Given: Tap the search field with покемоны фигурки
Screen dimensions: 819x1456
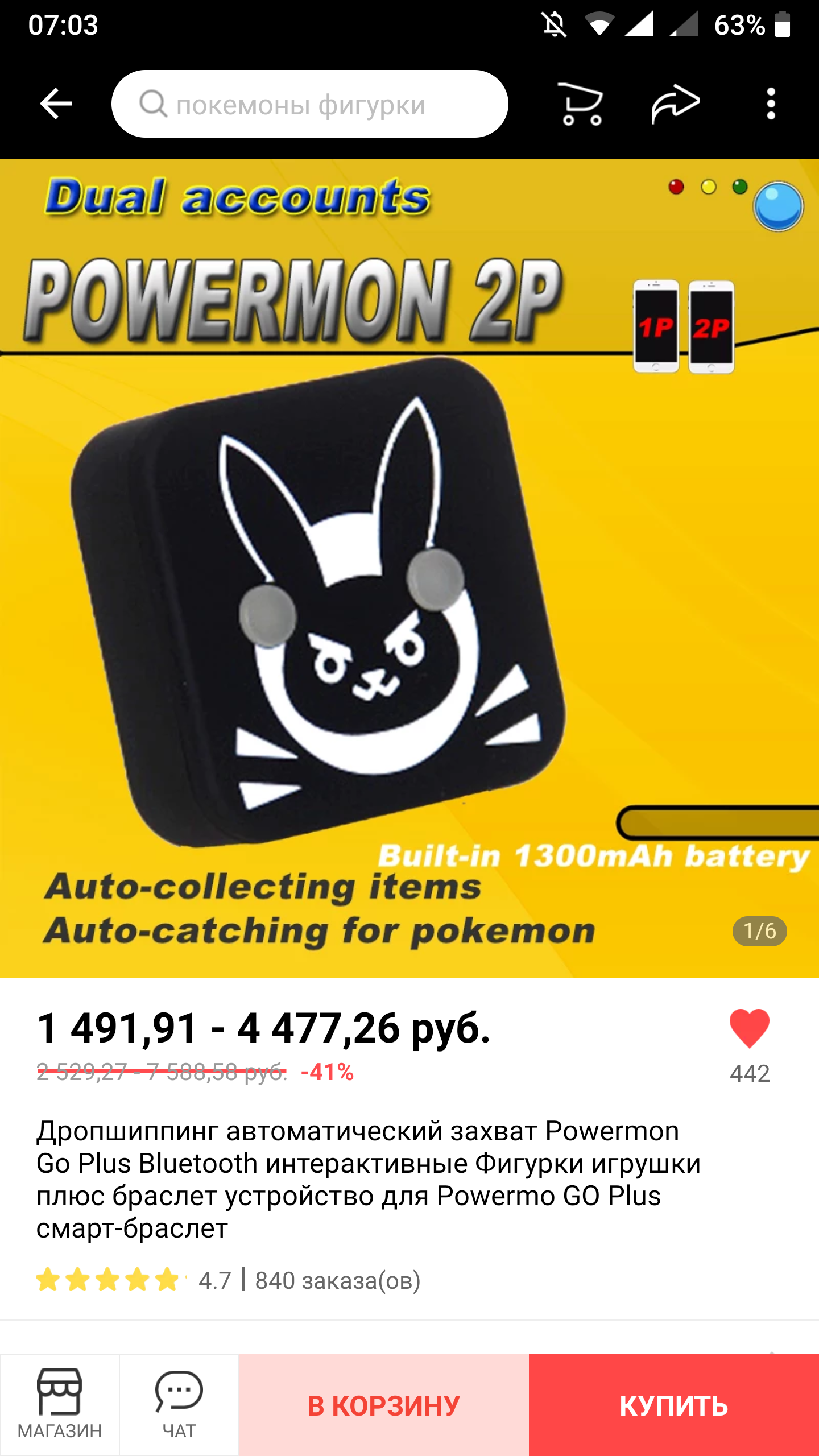Looking at the screenshot, I should click(310, 104).
